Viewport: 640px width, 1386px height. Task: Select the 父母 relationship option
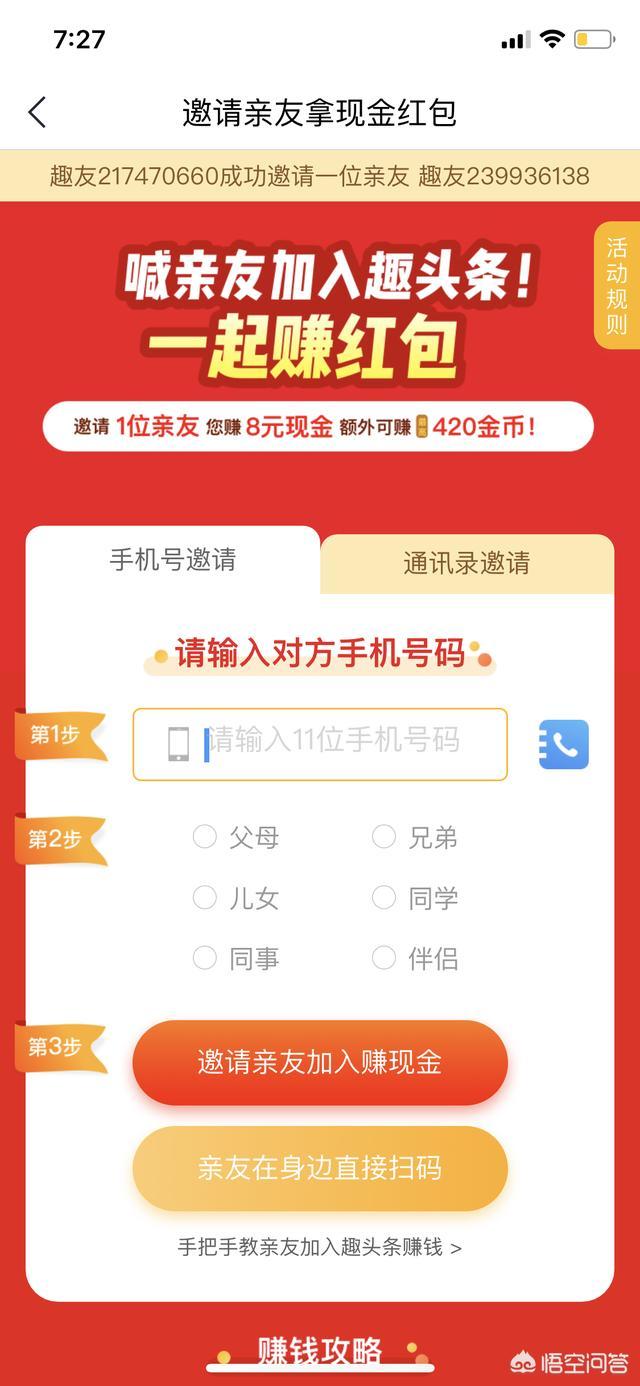205,837
